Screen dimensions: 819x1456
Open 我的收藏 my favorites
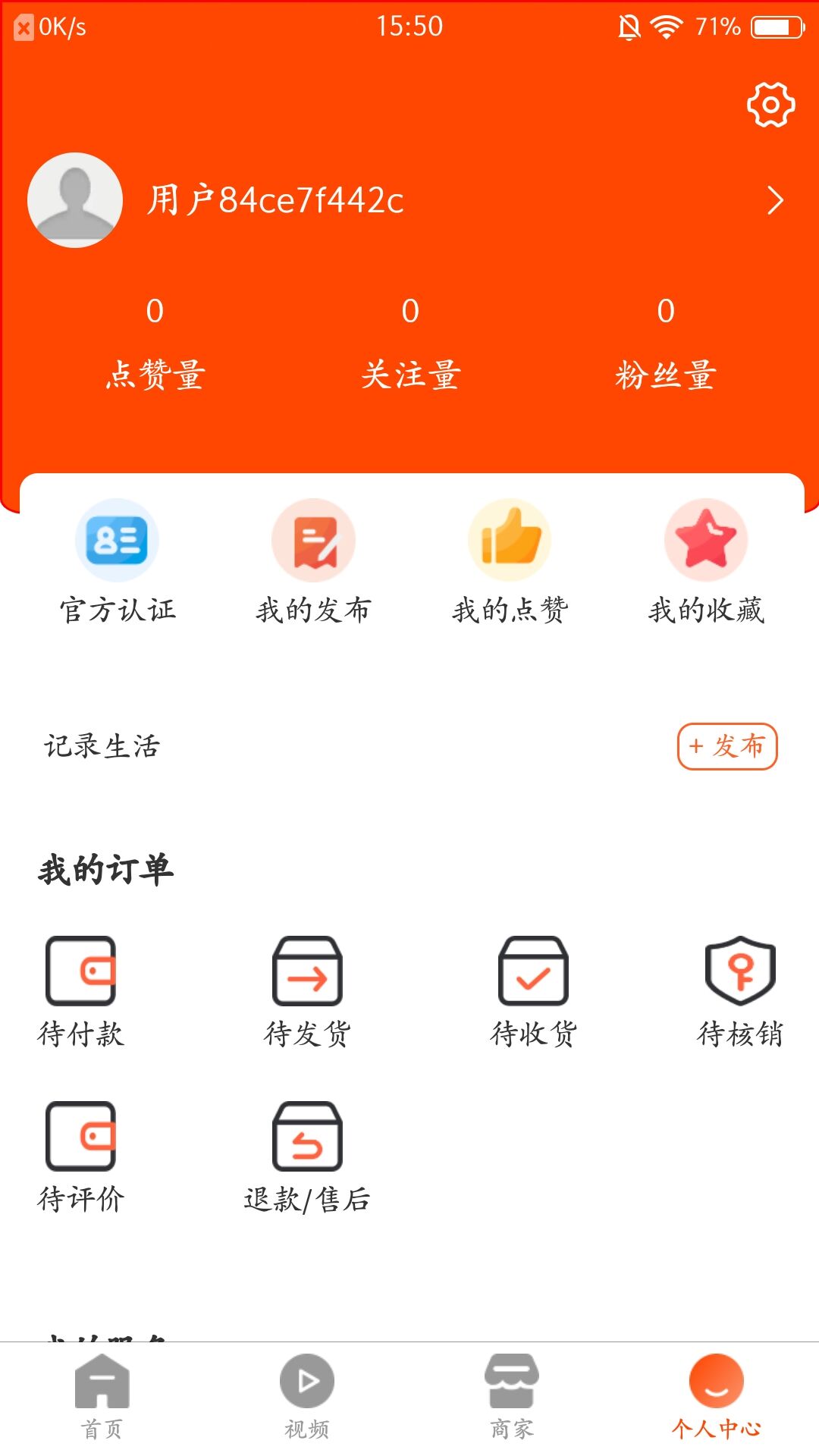pyautogui.click(x=706, y=561)
